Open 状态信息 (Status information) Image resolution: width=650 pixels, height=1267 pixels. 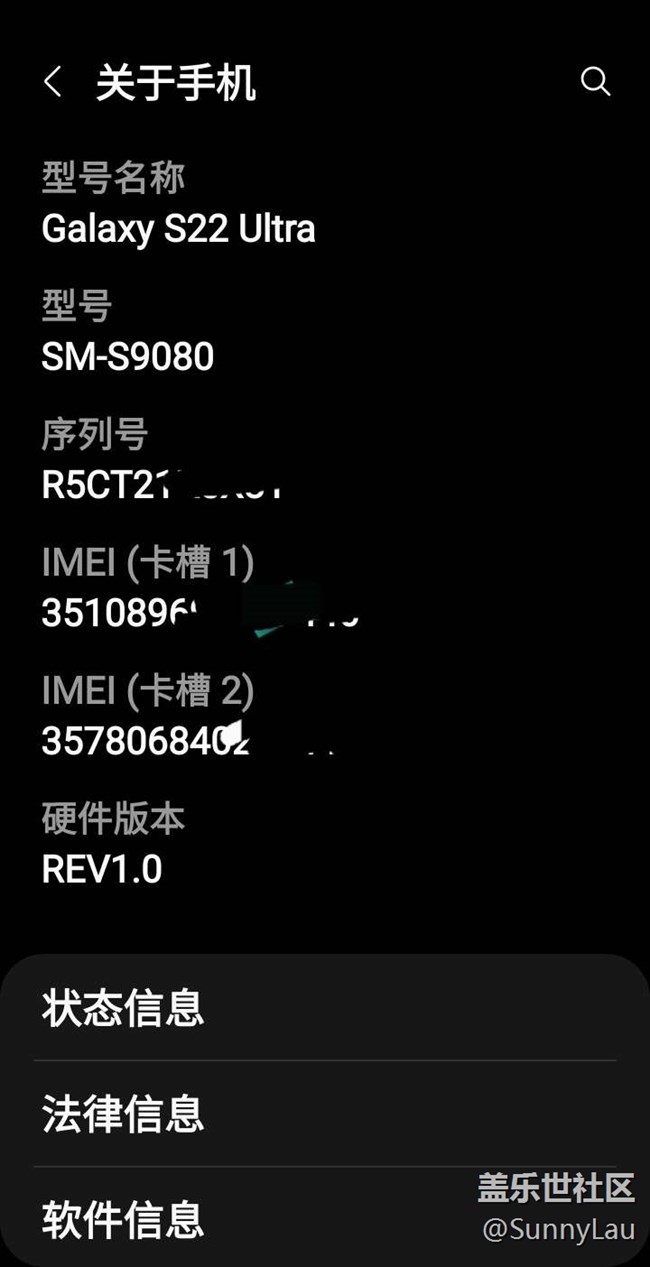tap(123, 1008)
